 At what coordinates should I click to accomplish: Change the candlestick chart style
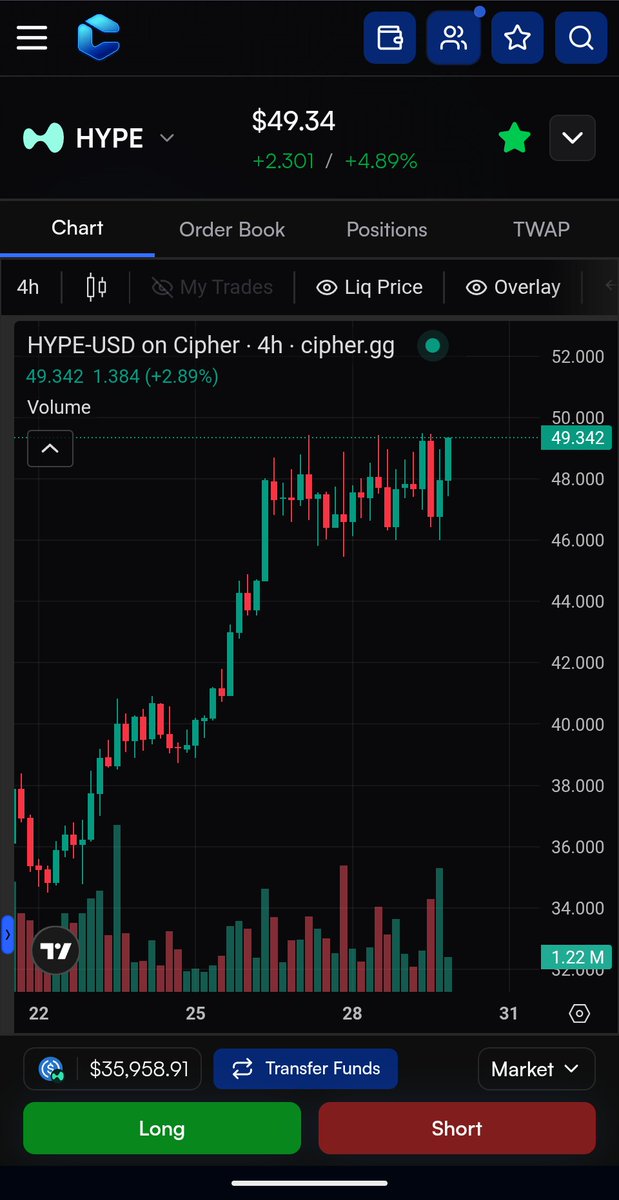[97, 288]
